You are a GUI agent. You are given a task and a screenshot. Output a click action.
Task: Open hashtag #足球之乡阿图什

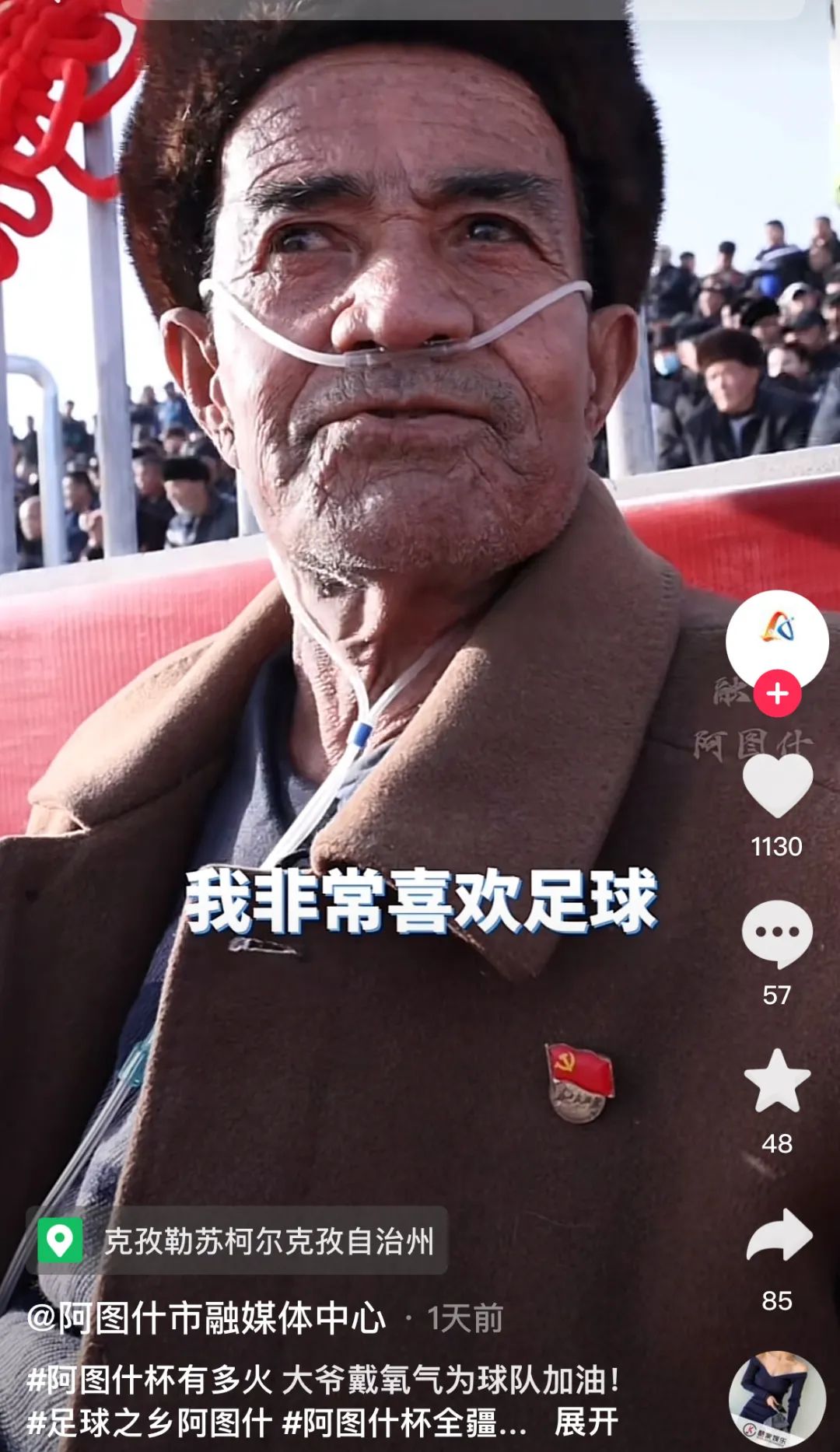(149, 1422)
